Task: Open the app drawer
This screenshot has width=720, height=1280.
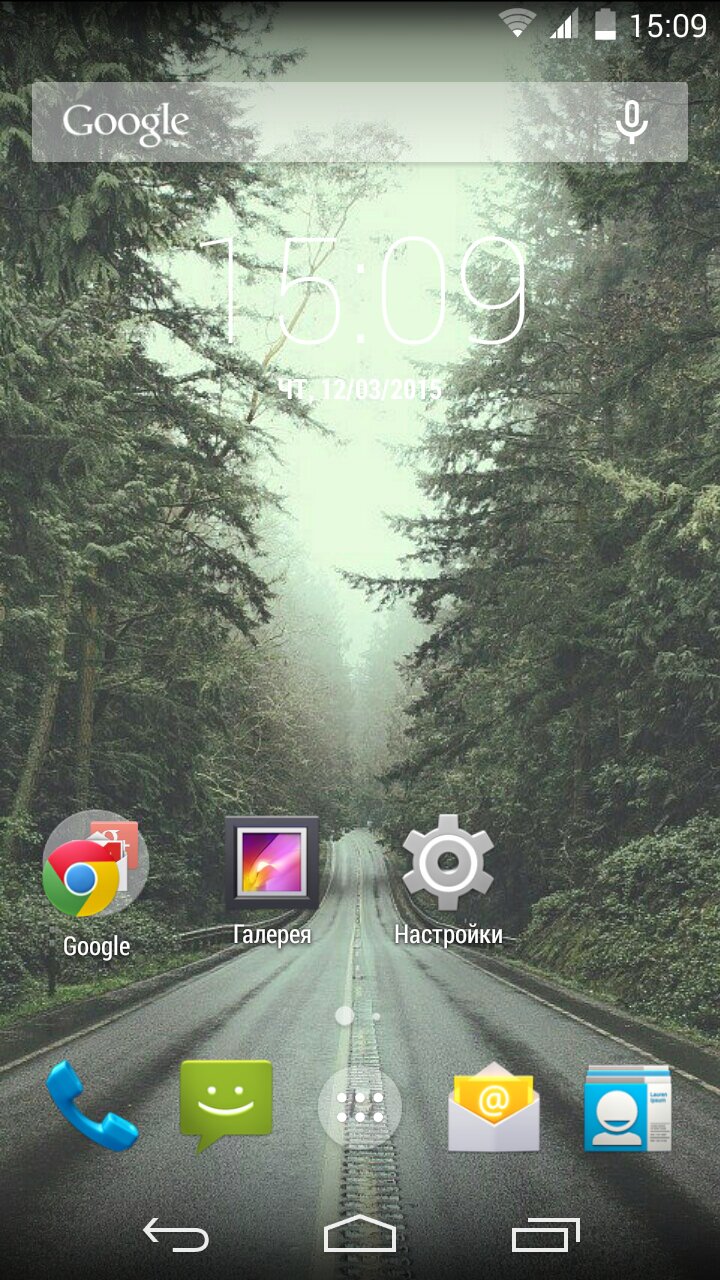Action: click(360, 1106)
